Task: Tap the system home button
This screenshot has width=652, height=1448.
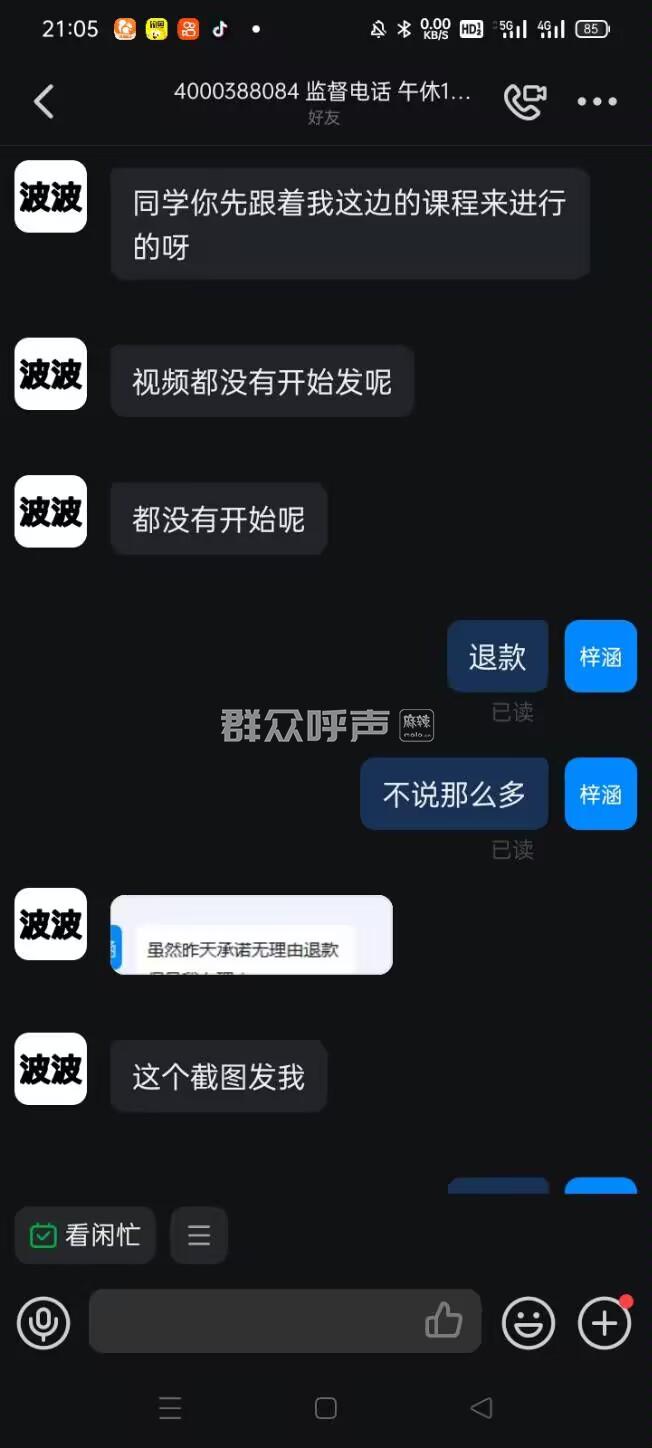Action: (326, 1408)
